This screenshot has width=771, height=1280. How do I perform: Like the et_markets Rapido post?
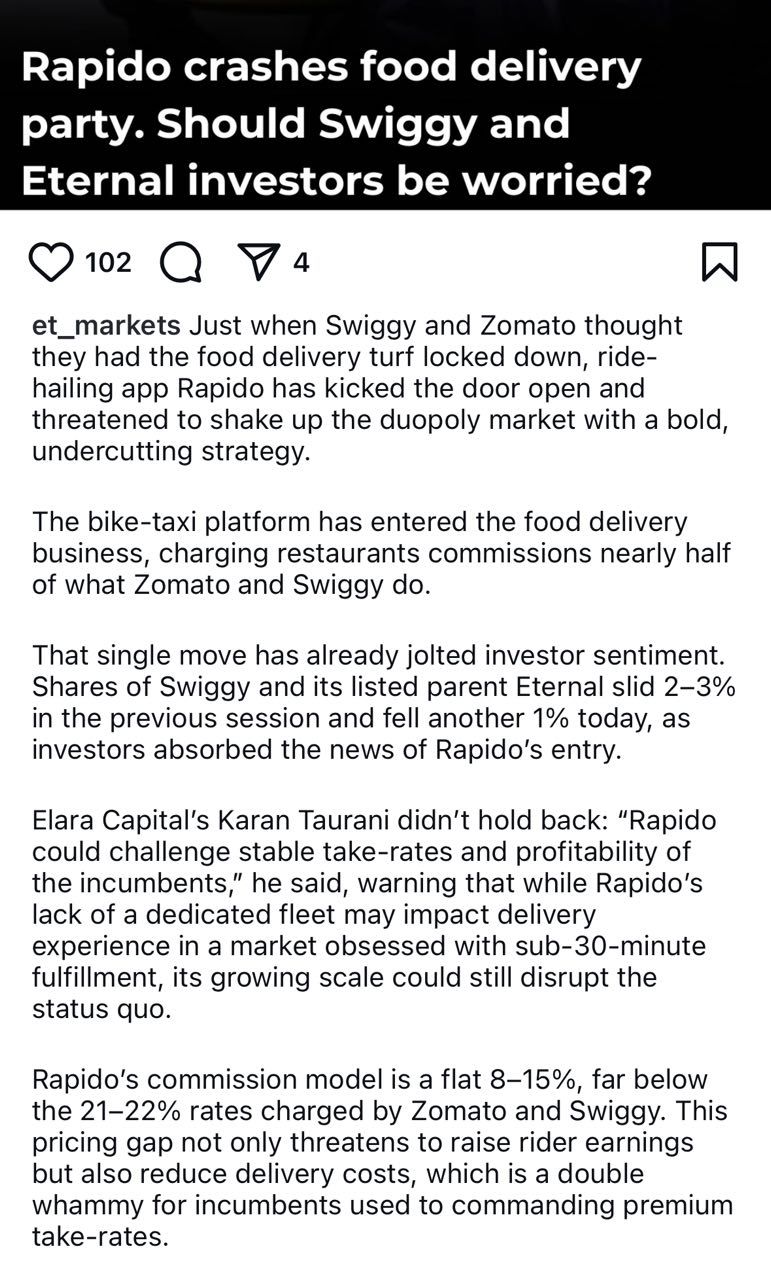pos(51,263)
